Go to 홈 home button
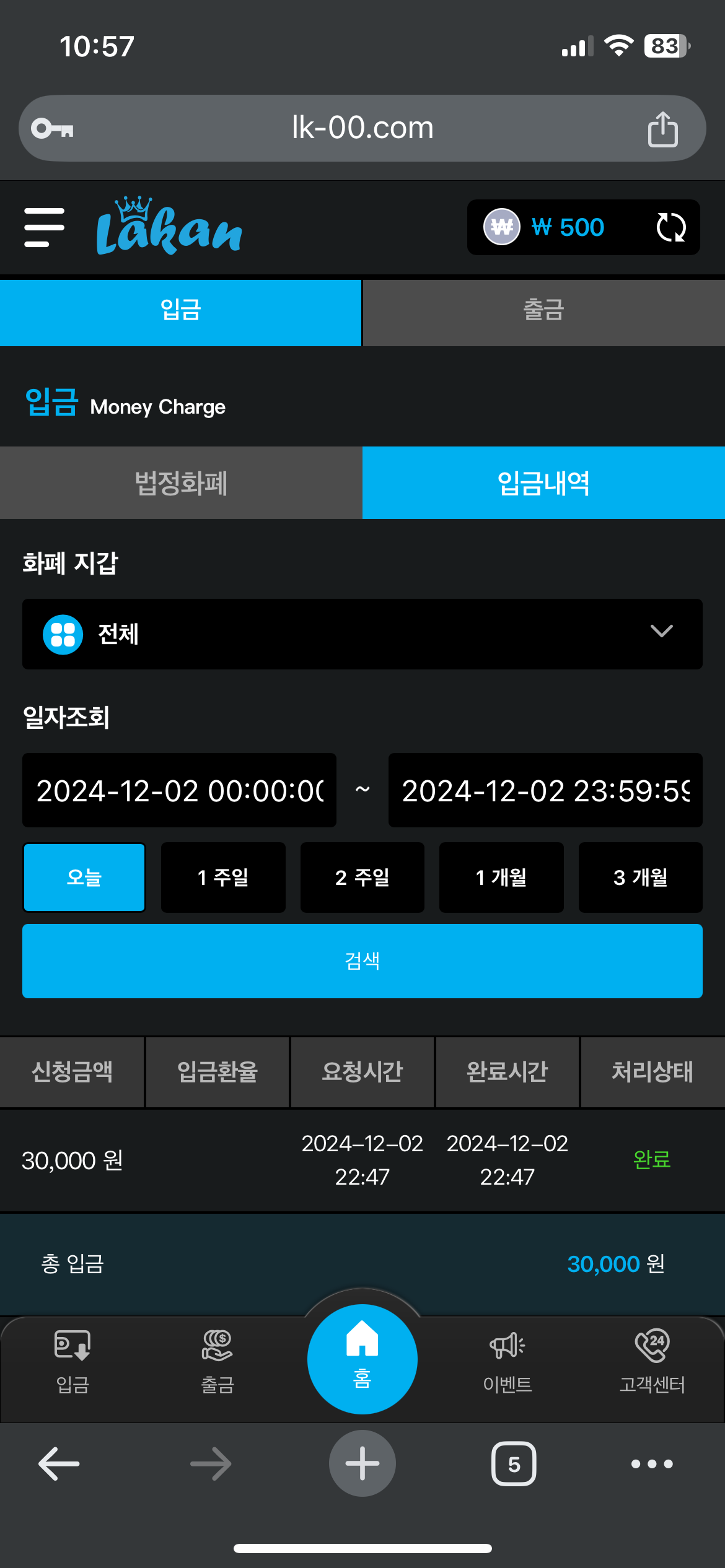This screenshot has width=725, height=1568. click(x=362, y=1359)
